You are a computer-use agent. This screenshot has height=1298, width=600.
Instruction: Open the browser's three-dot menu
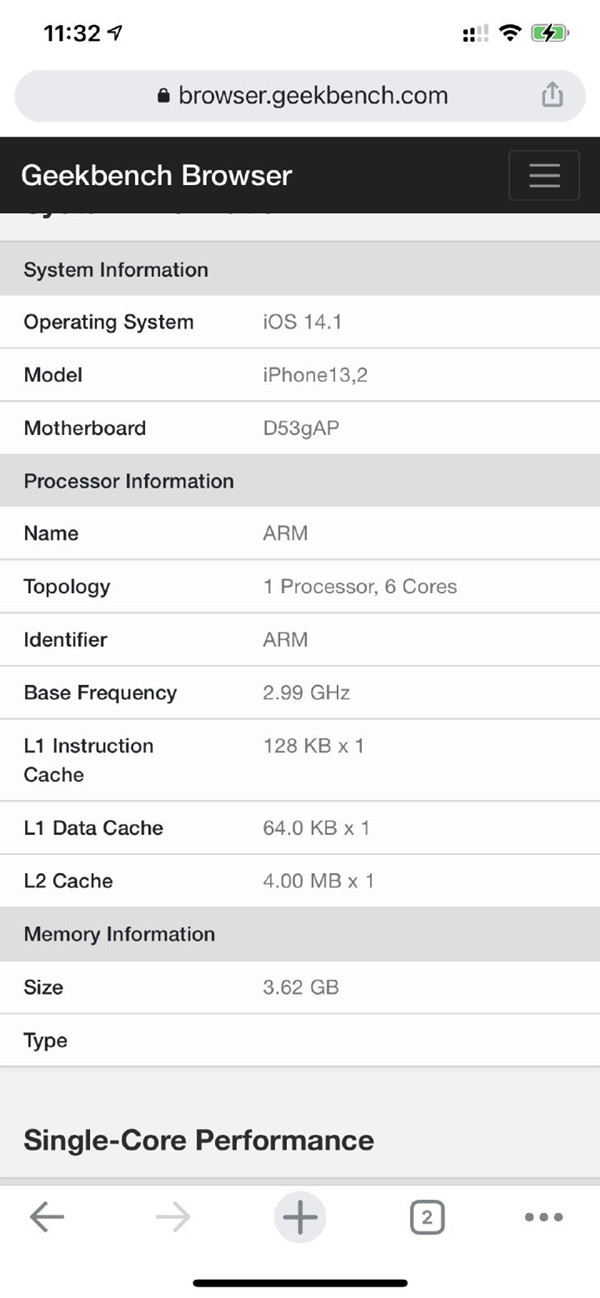[x=543, y=1217]
